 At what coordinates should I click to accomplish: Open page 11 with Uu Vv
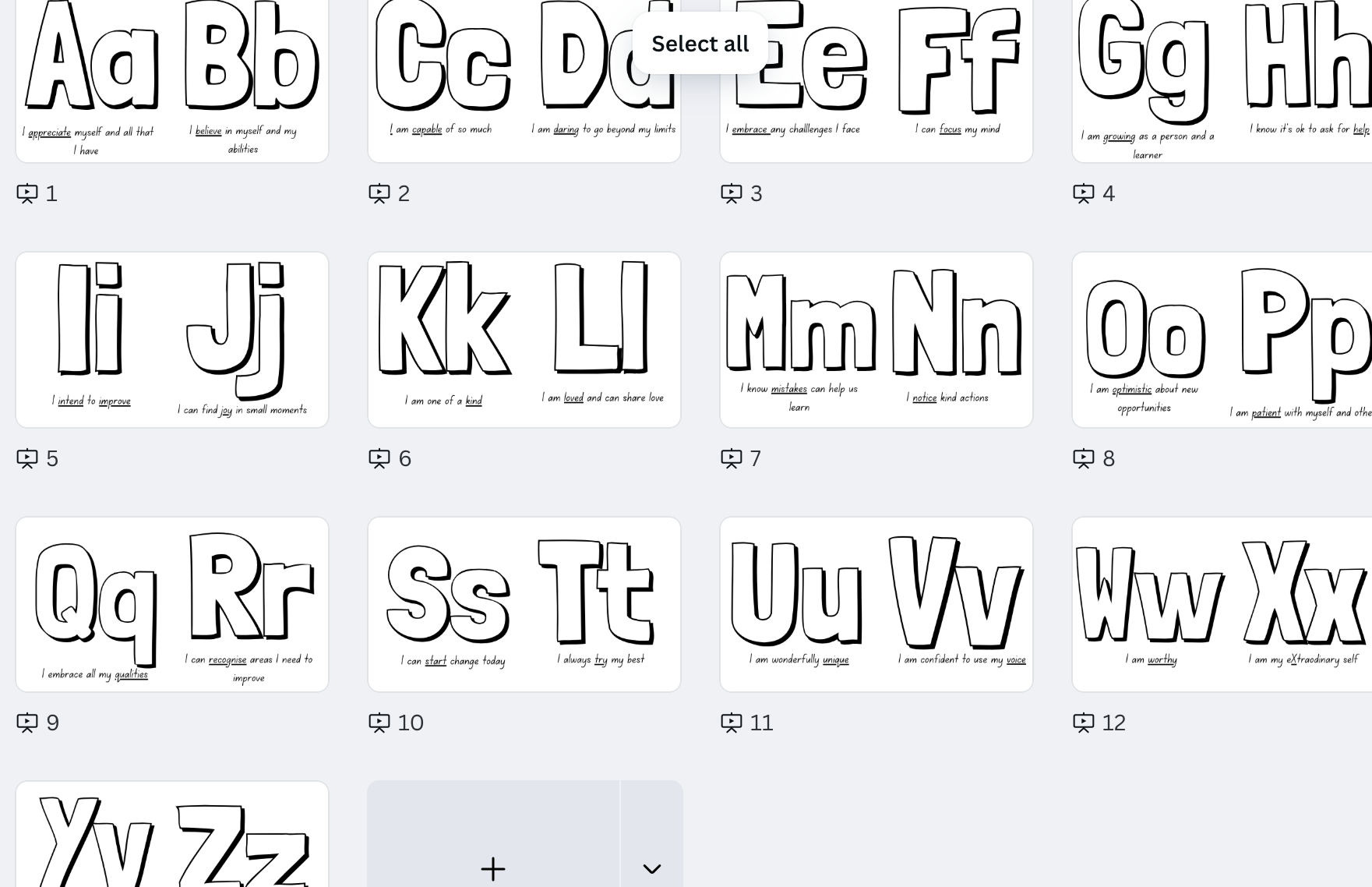(876, 604)
